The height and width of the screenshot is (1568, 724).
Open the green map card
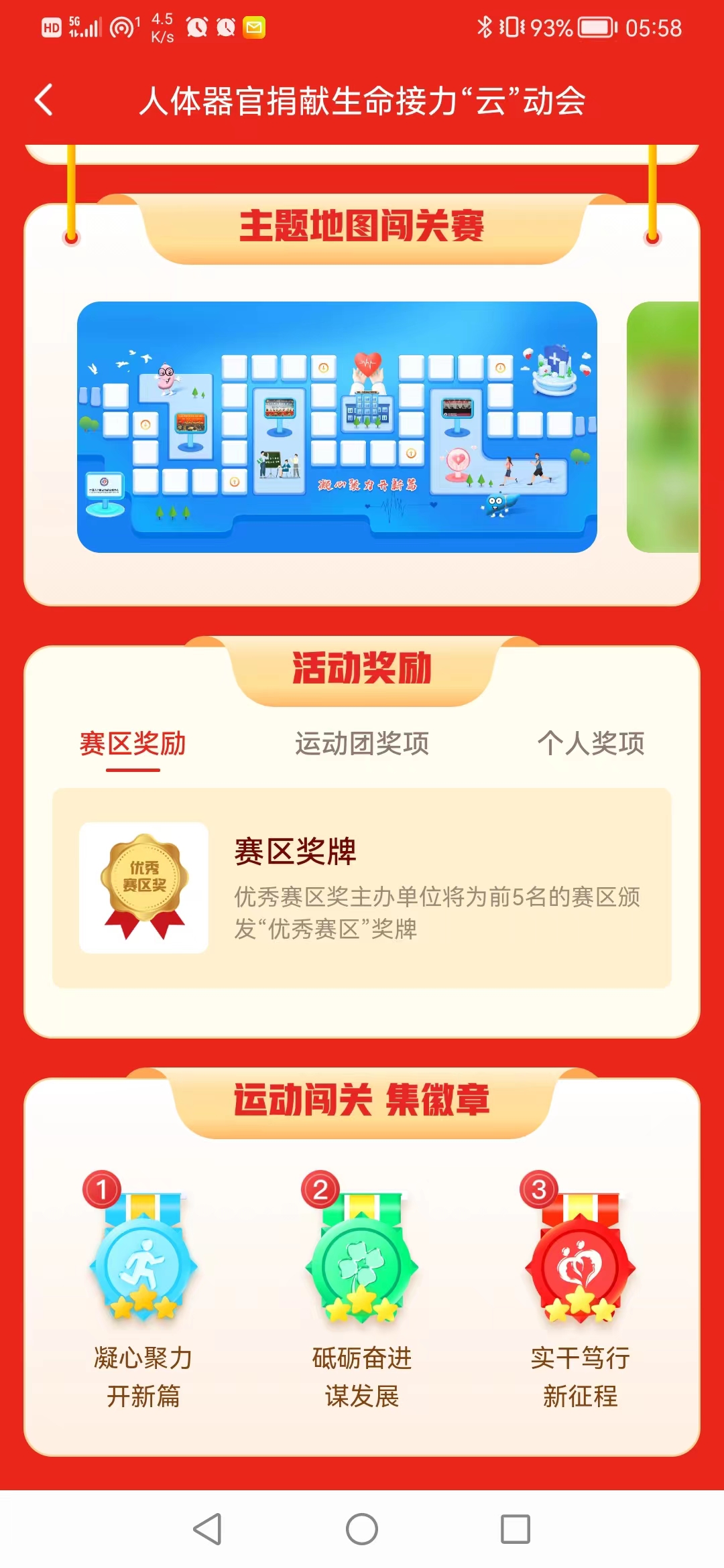(x=662, y=427)
